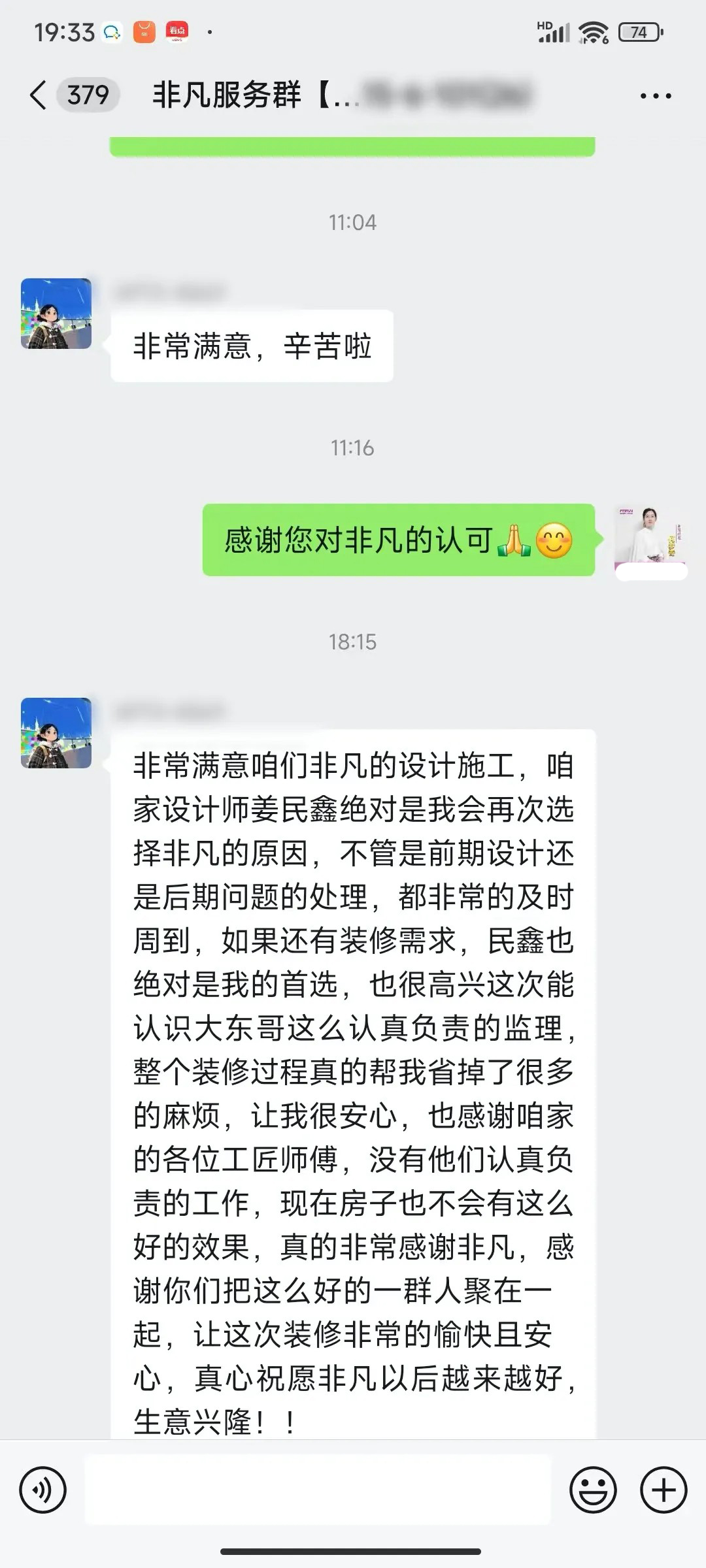Open profile avatar beside the green reply
Screen dimensions: 706x1568
(649, 540)
